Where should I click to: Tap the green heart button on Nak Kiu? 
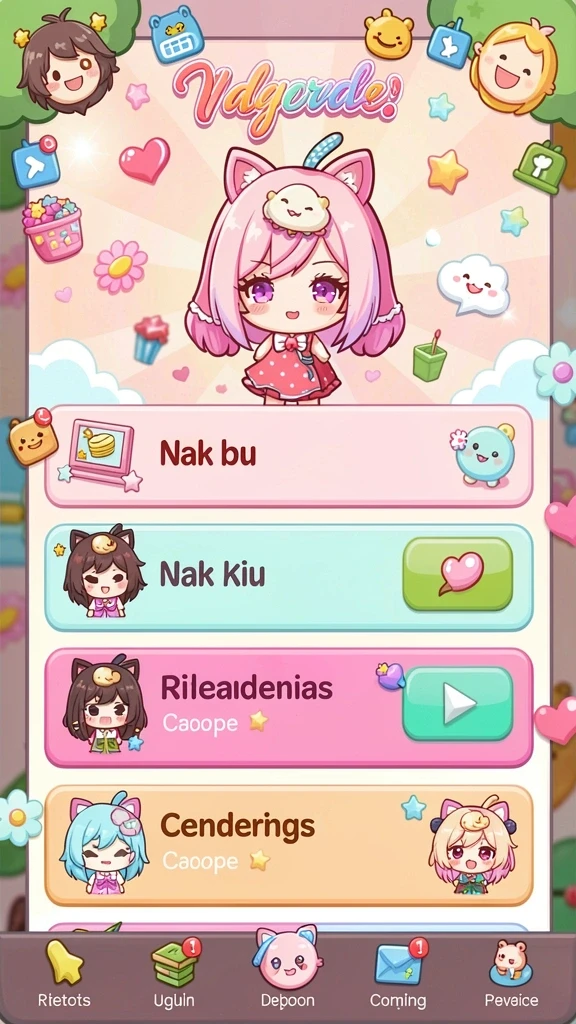coord(458,574)
